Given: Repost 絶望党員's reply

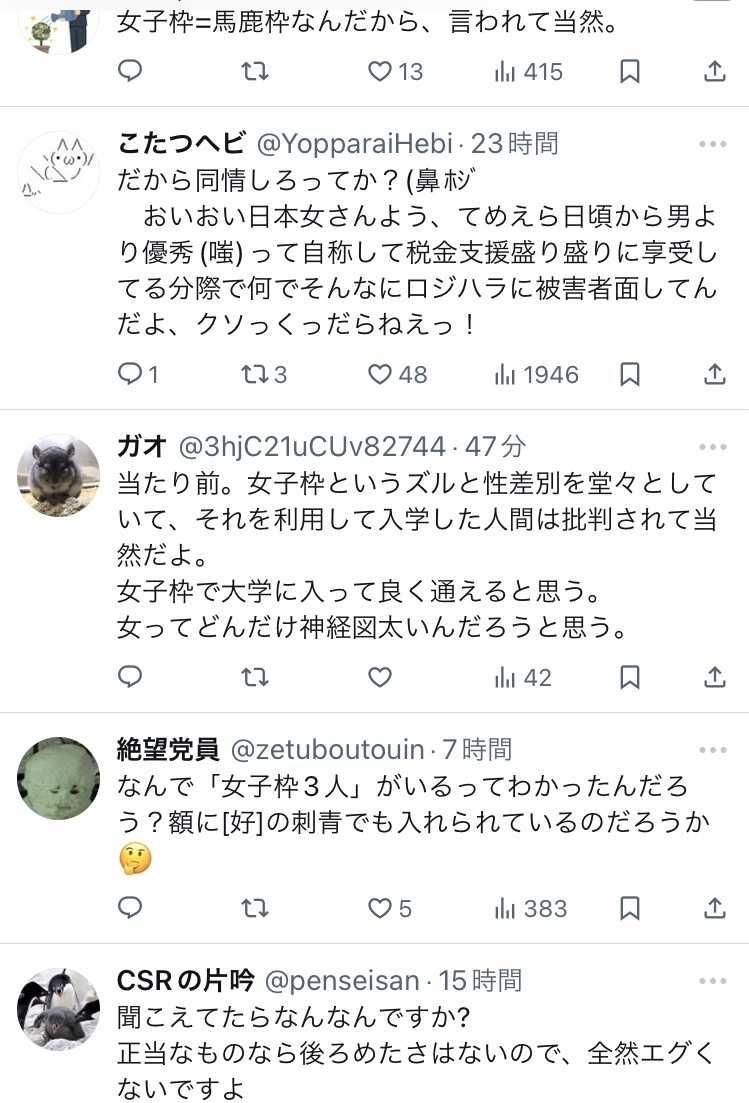Looking at the screenshot, I should 254,908.
